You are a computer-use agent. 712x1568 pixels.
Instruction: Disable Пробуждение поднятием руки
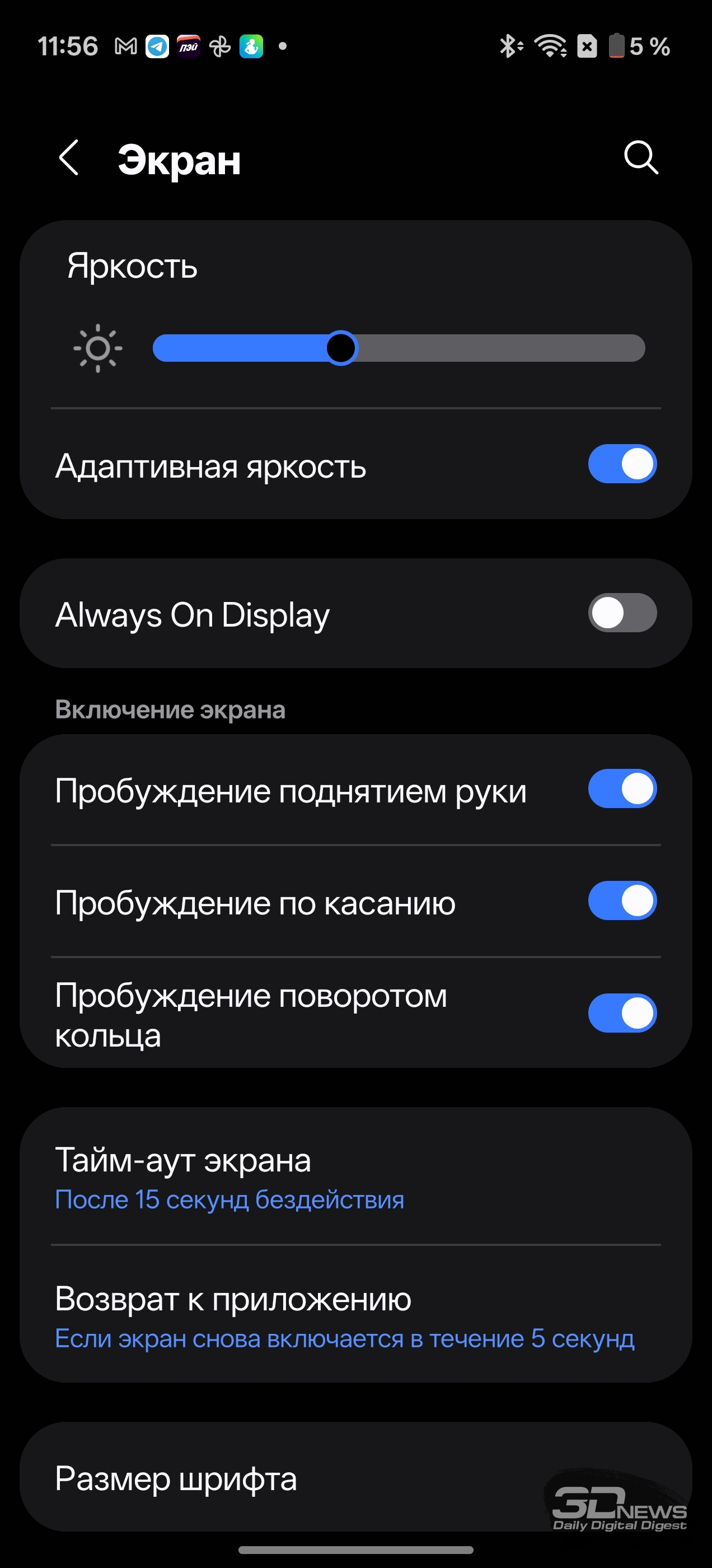(x=622, y=790)
